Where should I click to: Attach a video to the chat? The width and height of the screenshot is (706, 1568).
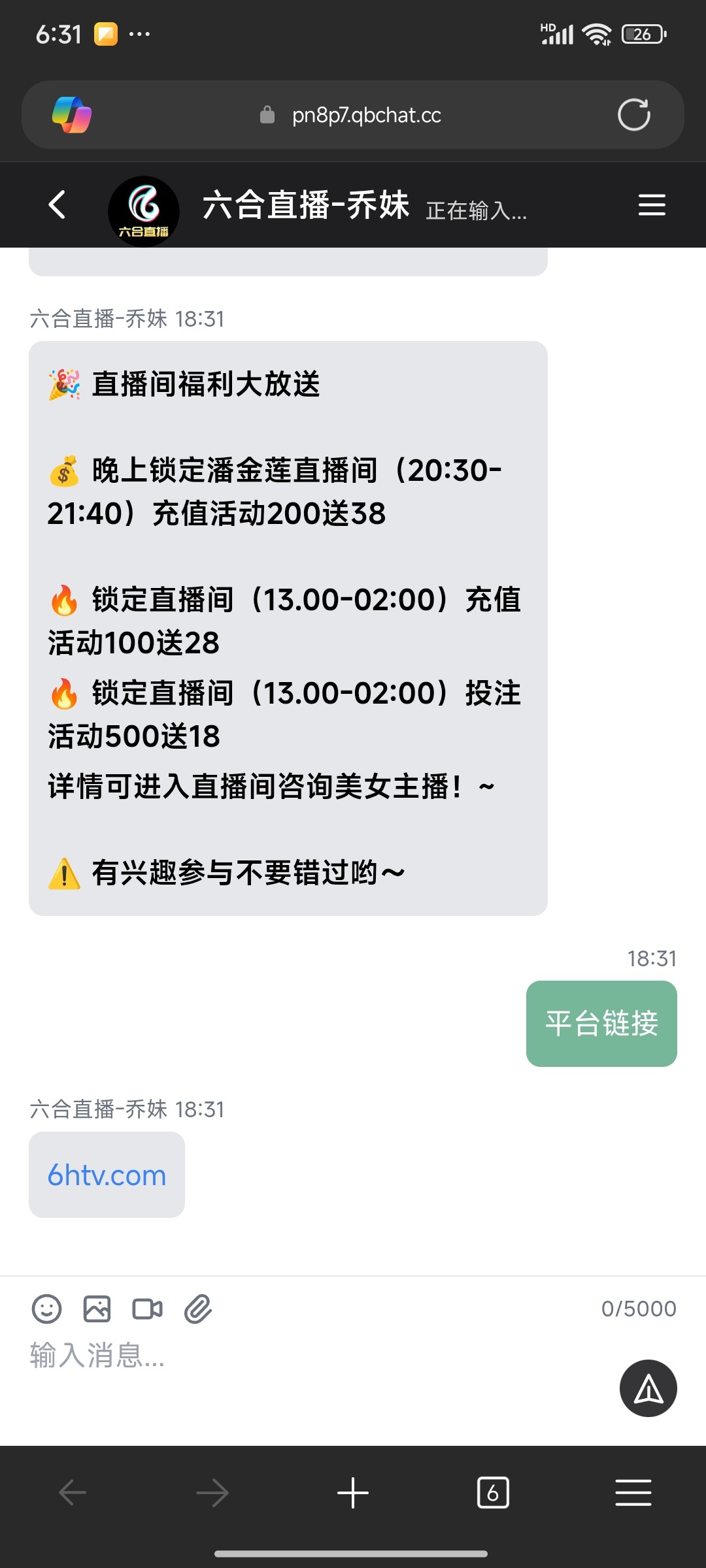click(x=147, y=1309)
